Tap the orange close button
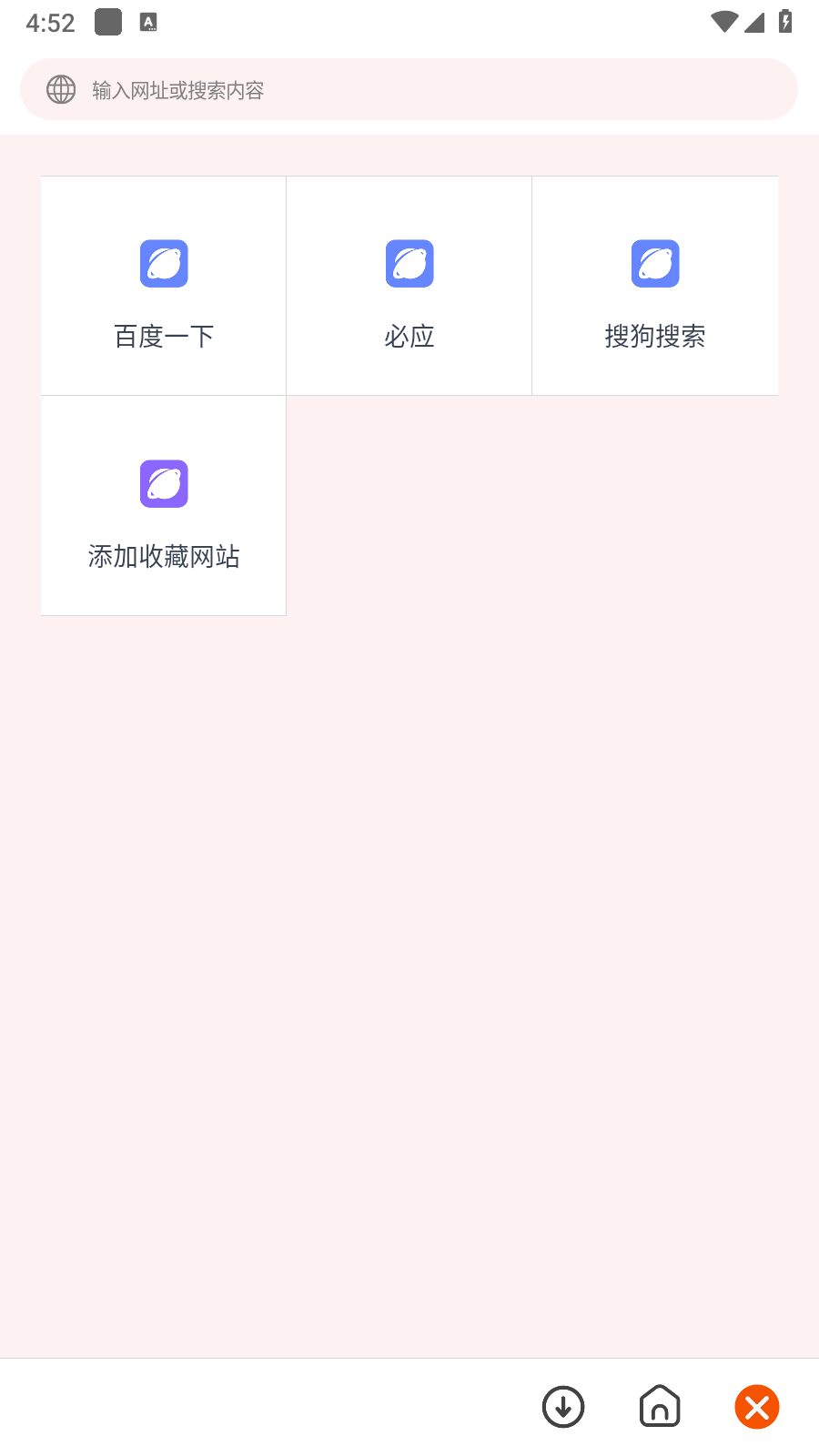Image resolution: width=819 pixels, height=1456 pixels. pos(757,1407)
